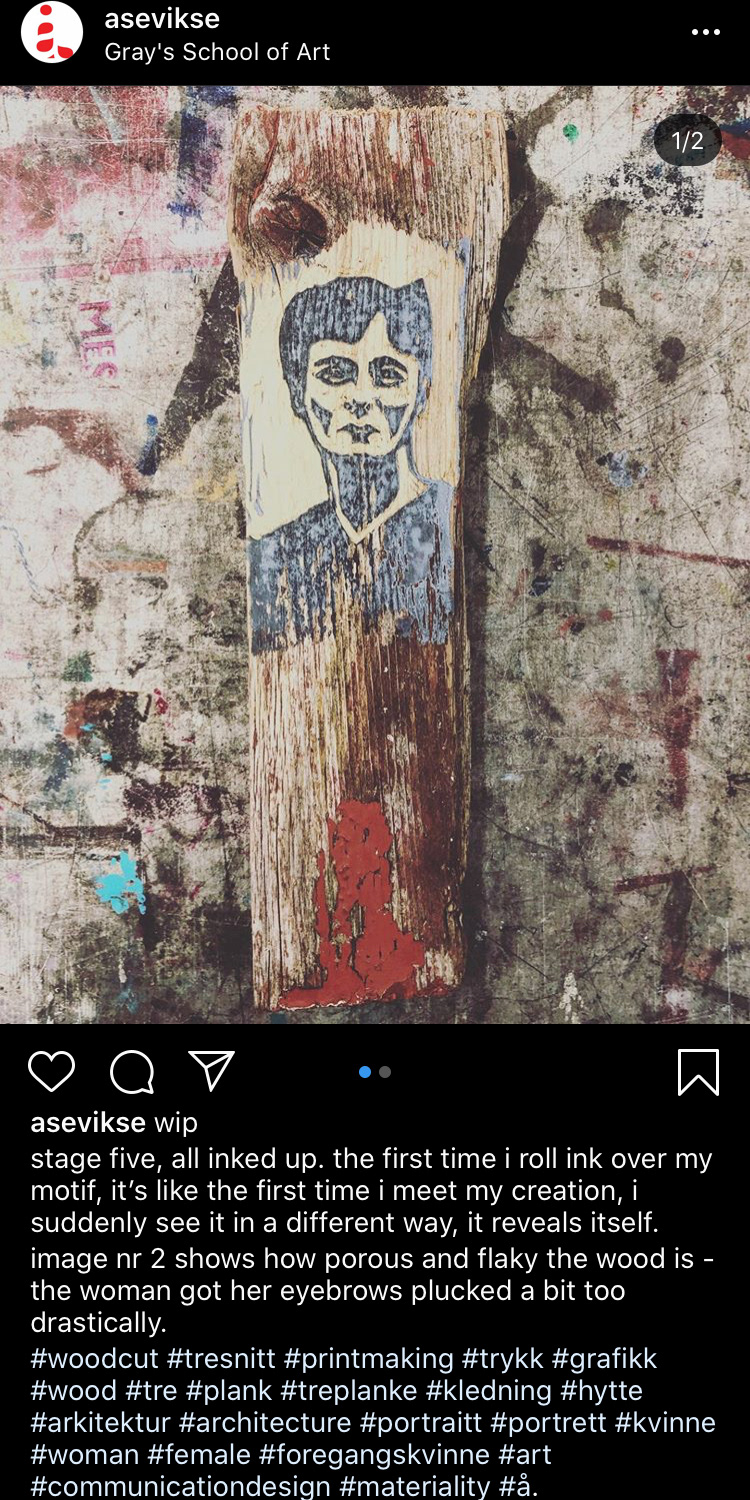Open asevikse username in post header

[161, 18]
